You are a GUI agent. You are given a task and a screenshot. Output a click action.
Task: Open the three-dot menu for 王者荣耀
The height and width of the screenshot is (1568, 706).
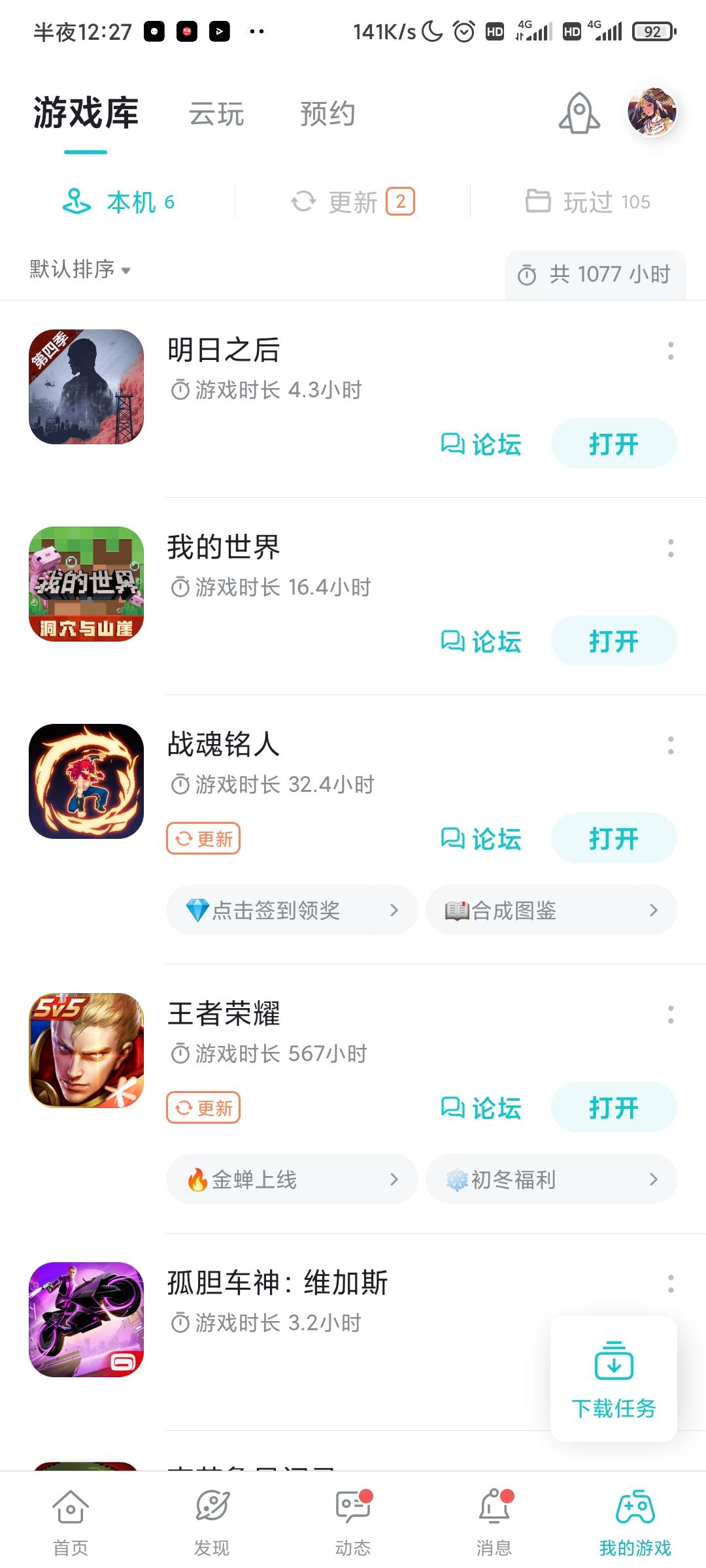[671, 1016]
